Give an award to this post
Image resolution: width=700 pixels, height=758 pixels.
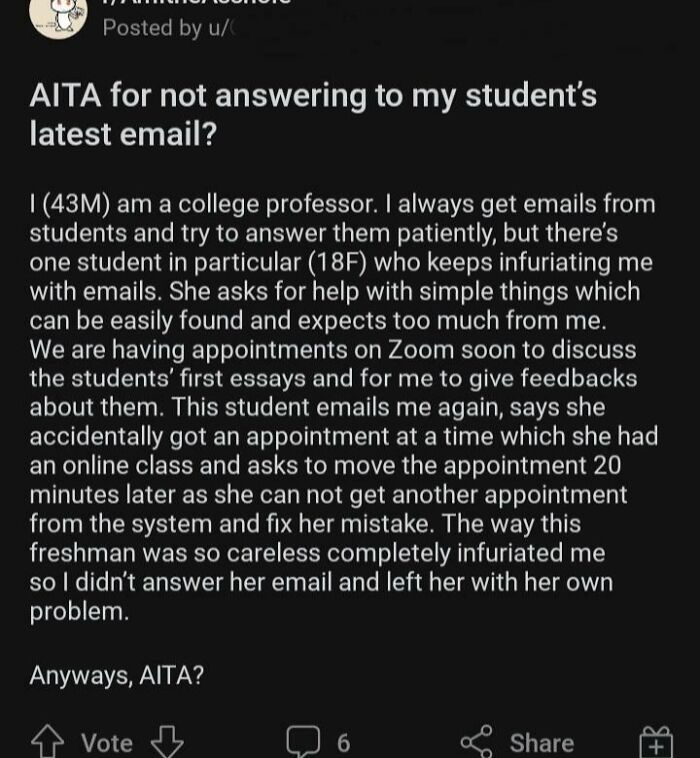click(x=655, y=741)
